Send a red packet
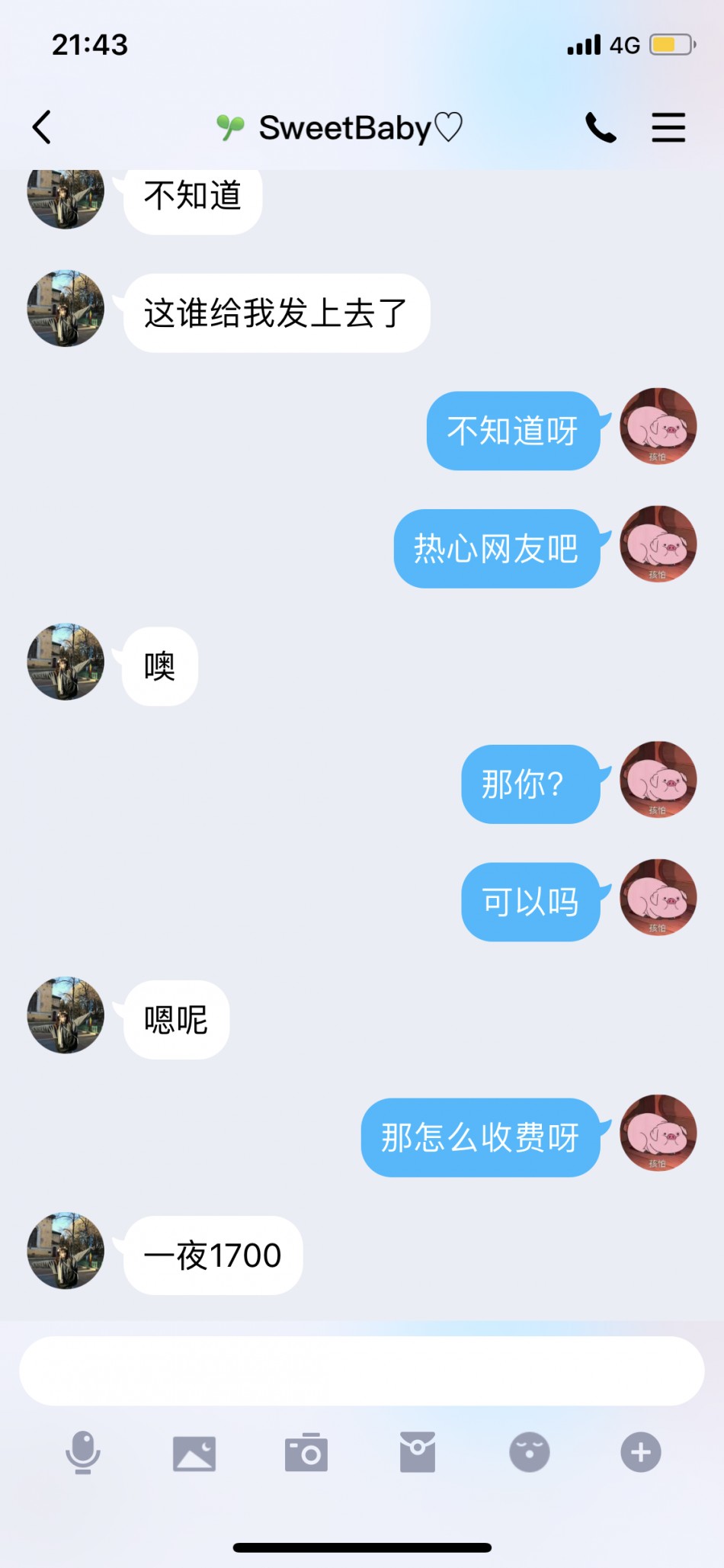This screenshot has width=724, height=1568. click(x=418, y=1452)
